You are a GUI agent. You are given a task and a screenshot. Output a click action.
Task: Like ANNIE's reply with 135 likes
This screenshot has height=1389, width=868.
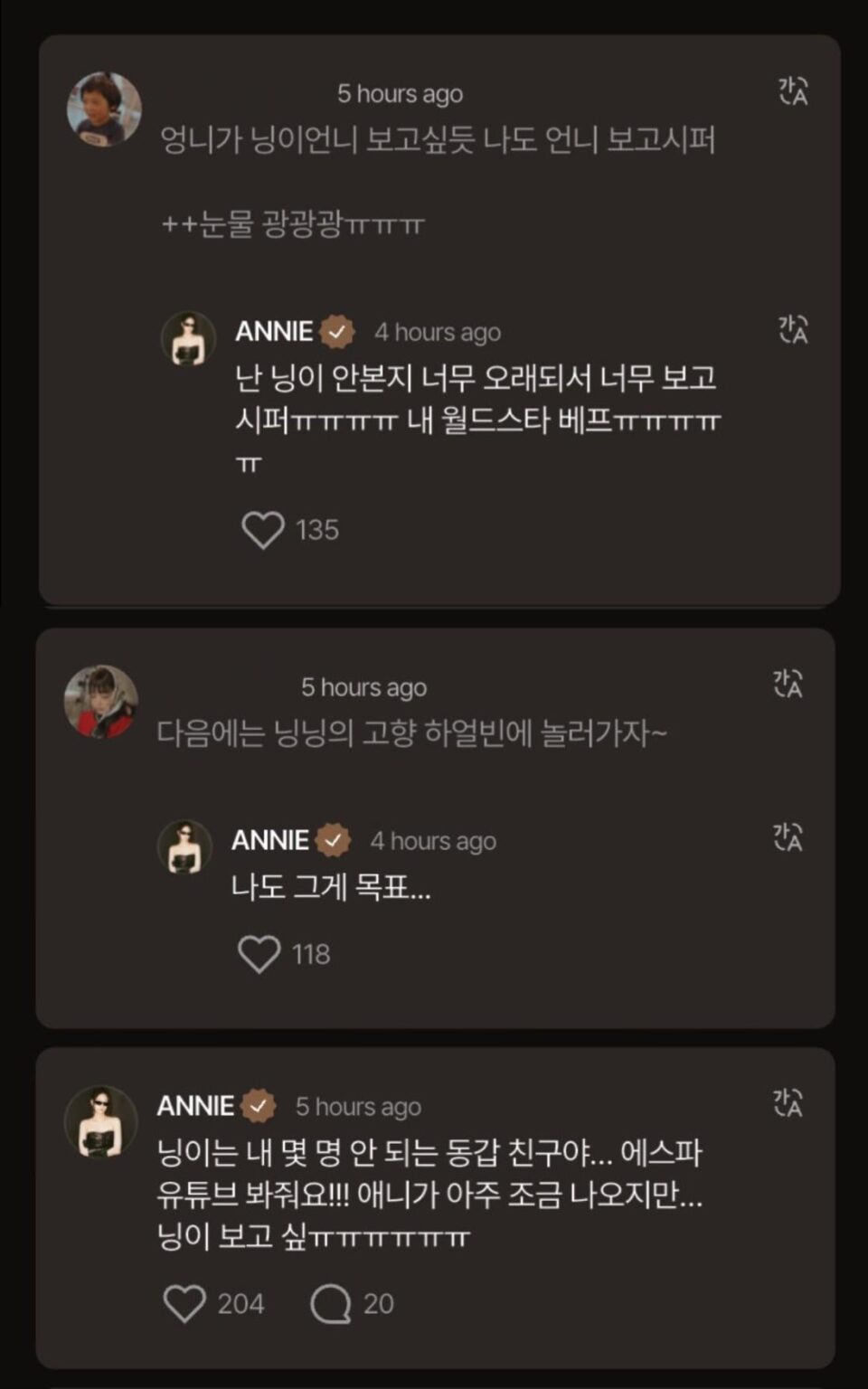263,530
